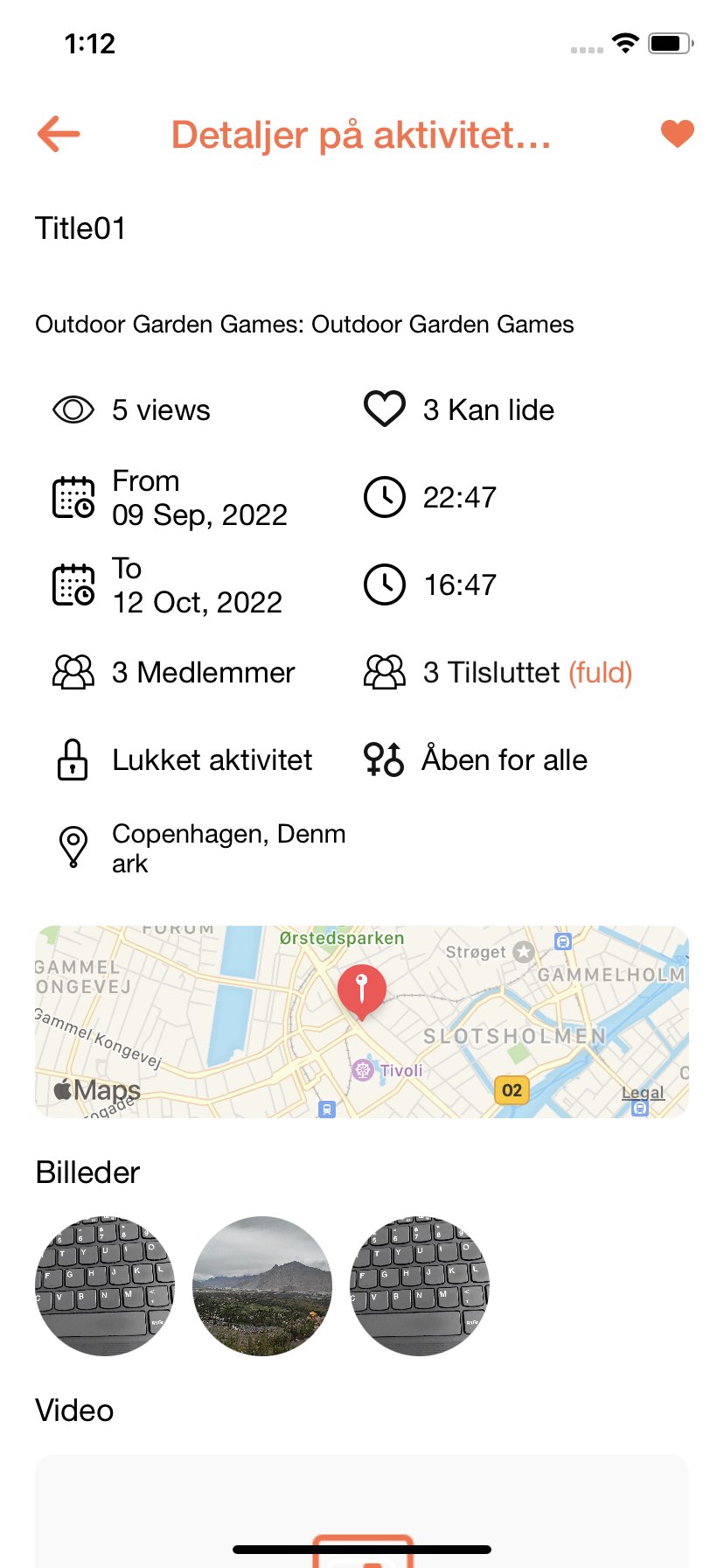Image resolution: width=724 pixels, height=1568 pixels.
Task: Open the map showing Copenhagen location
Action: click(362, 1021)
